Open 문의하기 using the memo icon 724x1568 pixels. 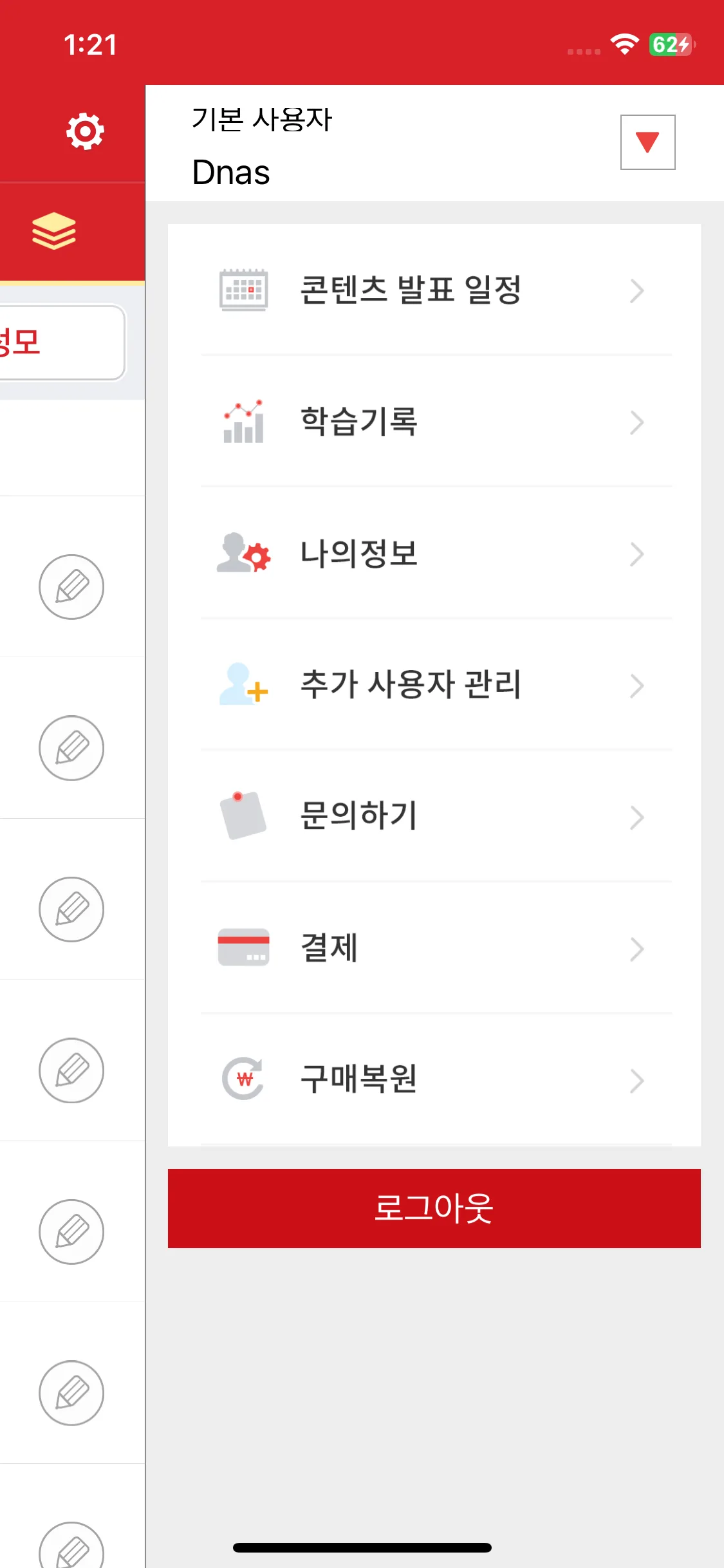(x=243, y=817)
